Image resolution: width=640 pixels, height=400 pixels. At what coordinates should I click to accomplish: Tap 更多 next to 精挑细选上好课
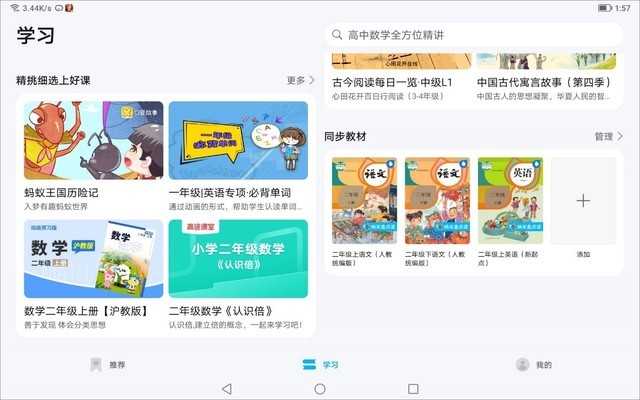pyautogui.click(x=300, y=80)
